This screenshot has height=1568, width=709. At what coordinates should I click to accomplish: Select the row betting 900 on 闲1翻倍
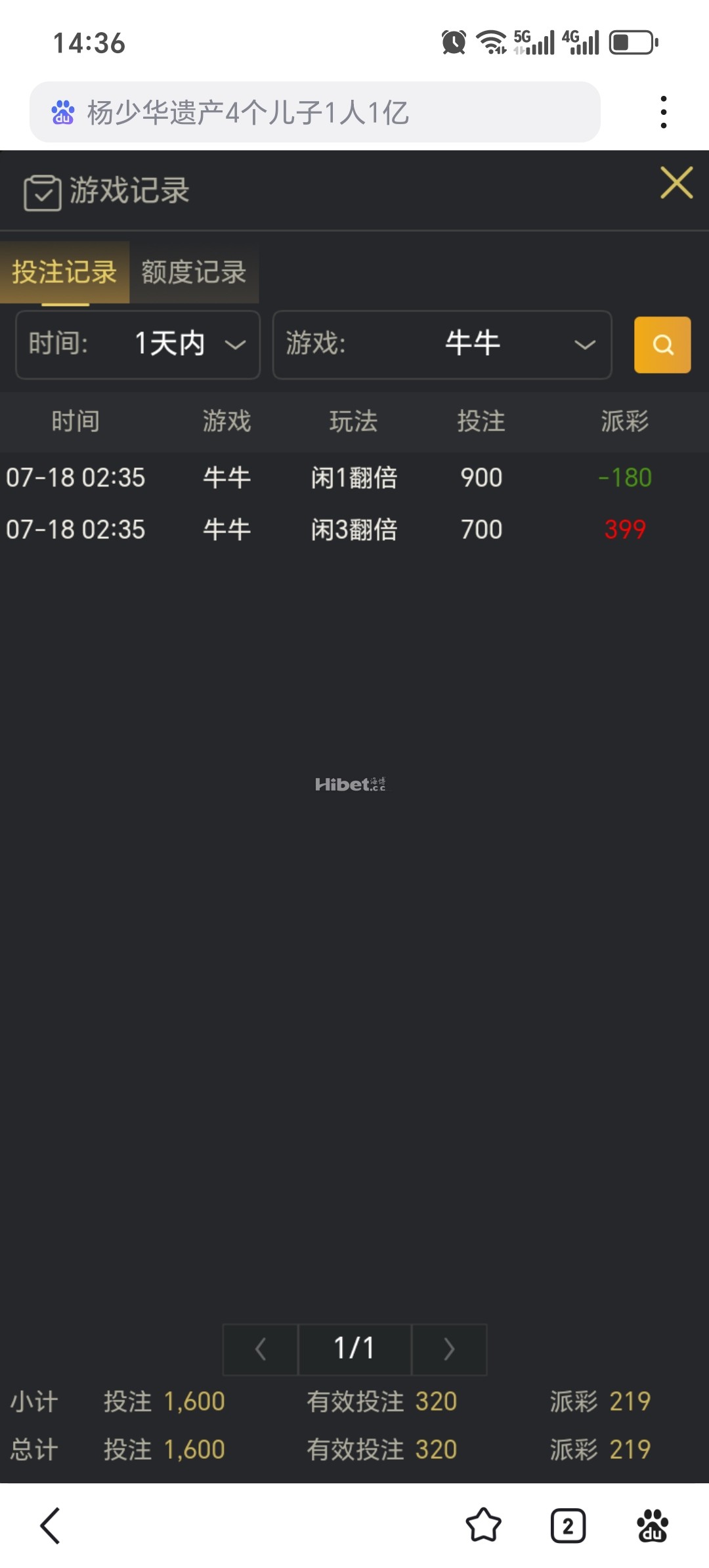[354, 477]
